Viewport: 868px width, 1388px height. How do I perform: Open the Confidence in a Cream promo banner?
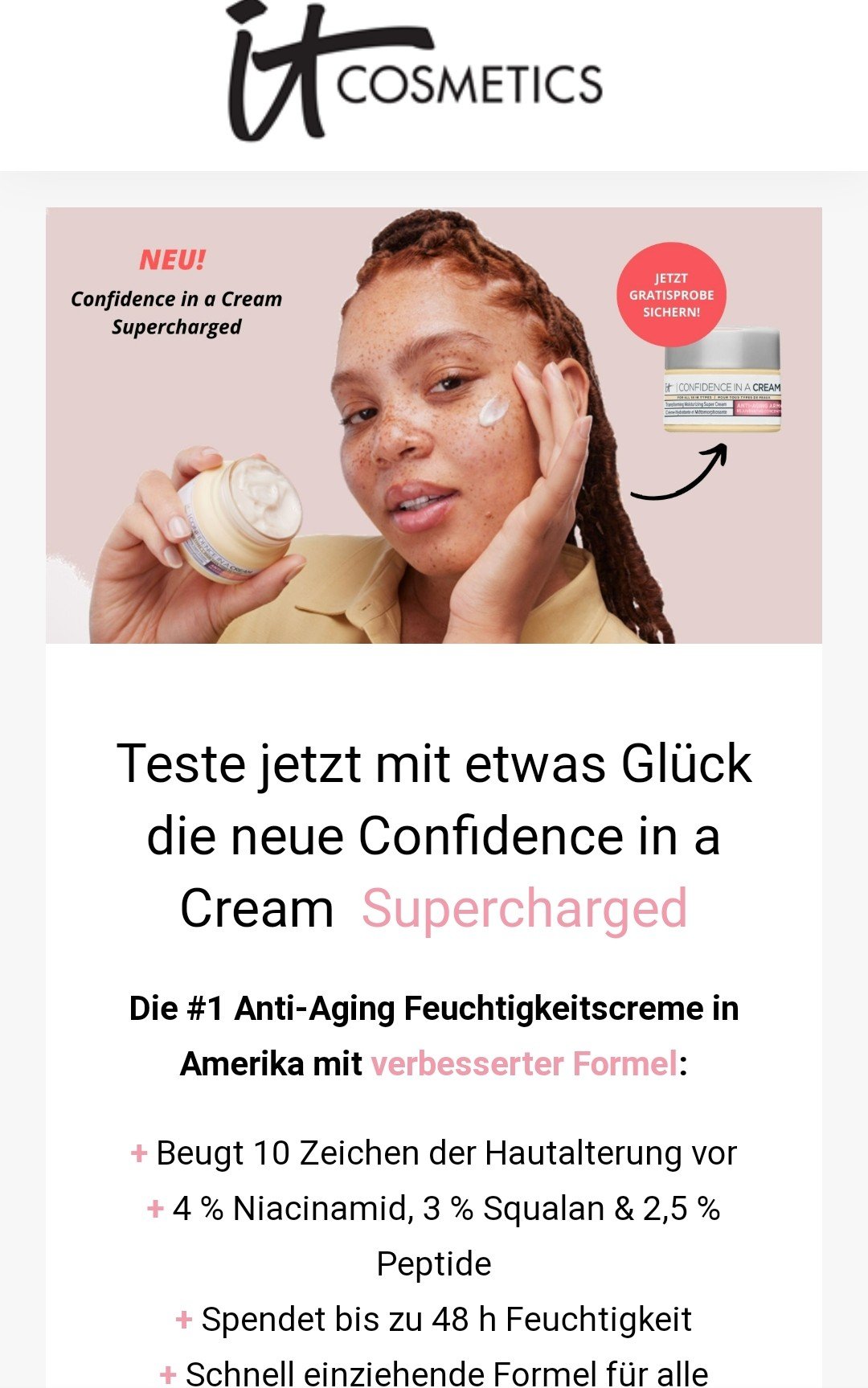434,425
